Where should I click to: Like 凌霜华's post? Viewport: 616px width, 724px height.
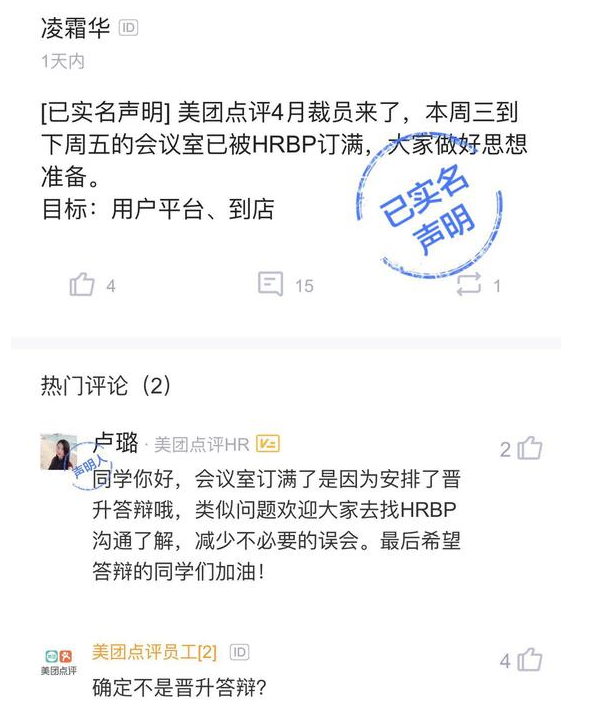click(x=82, y=285)
